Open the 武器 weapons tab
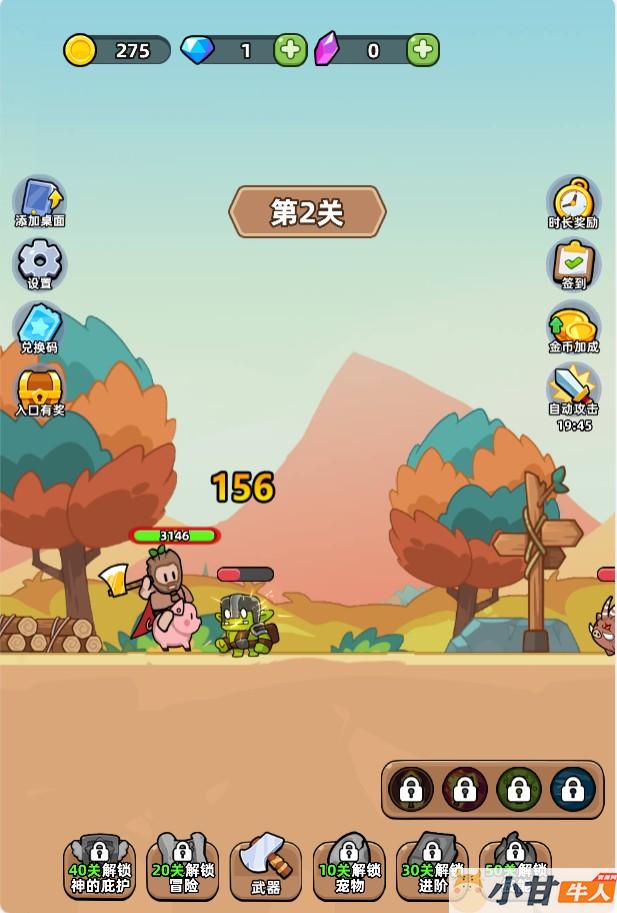The height and width of the screenshot is (913, 617). tap(266, 866)
